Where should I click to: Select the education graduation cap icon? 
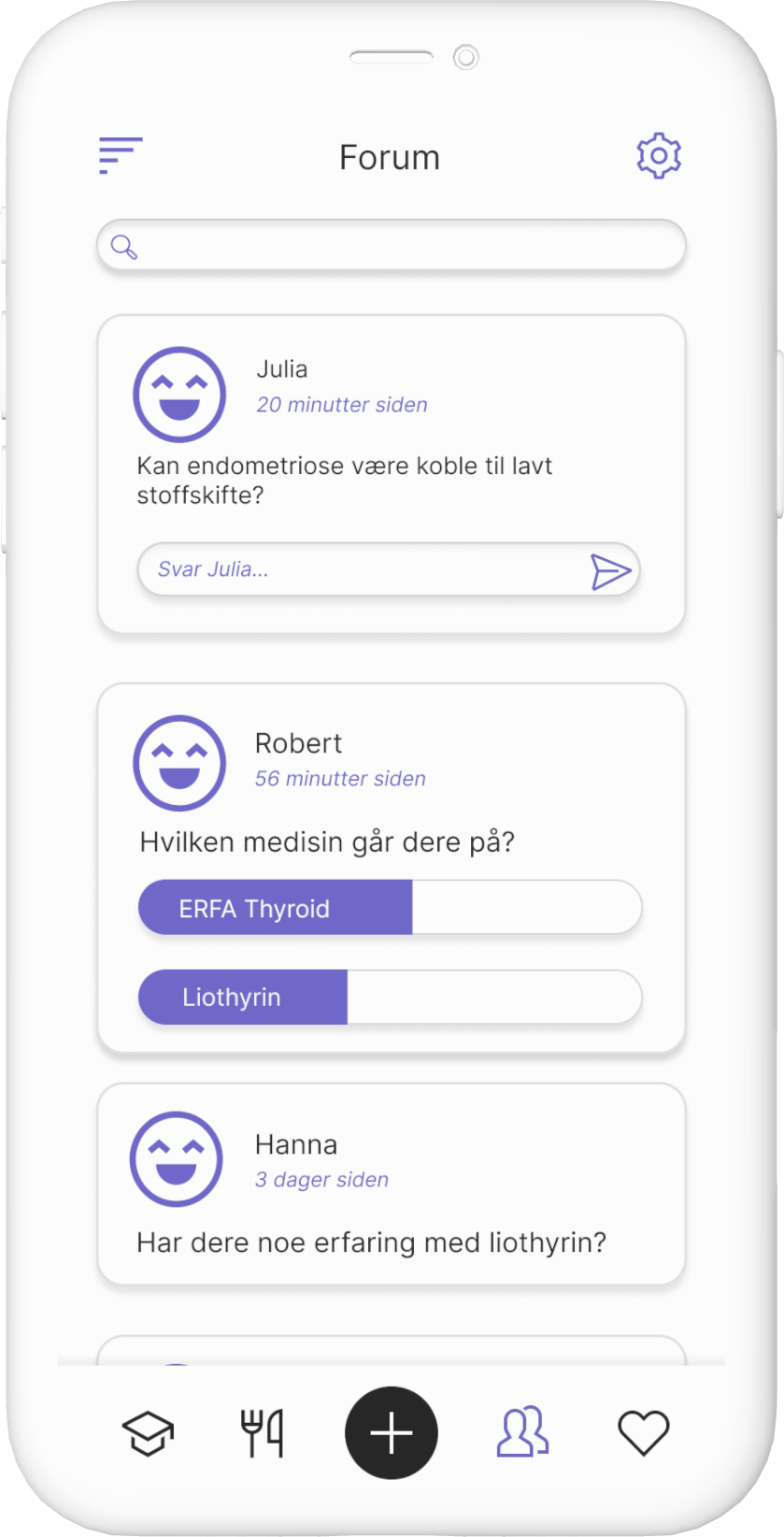point(149,1432)
